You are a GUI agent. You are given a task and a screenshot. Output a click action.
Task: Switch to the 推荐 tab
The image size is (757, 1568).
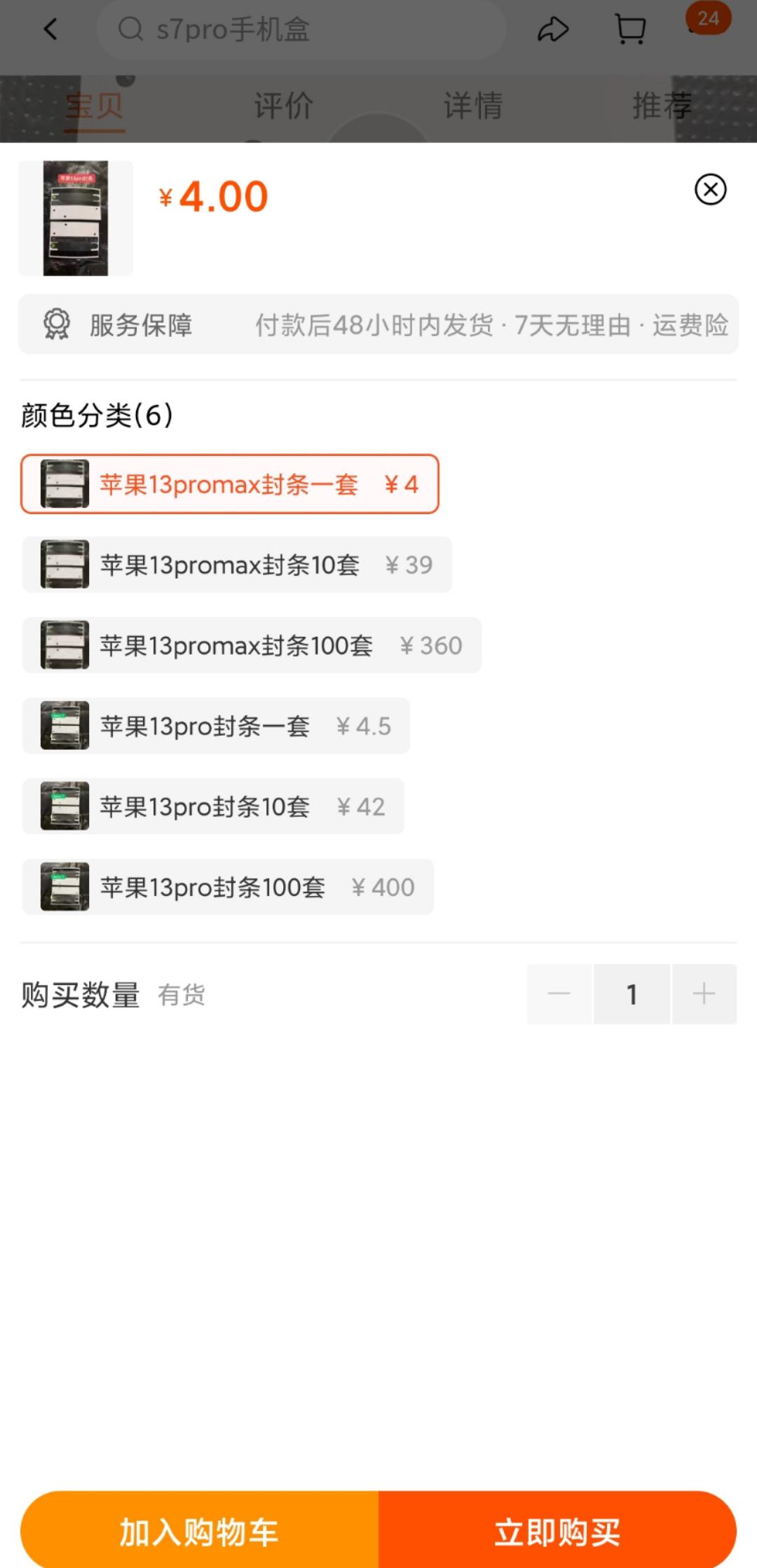[x=660, y=105]
